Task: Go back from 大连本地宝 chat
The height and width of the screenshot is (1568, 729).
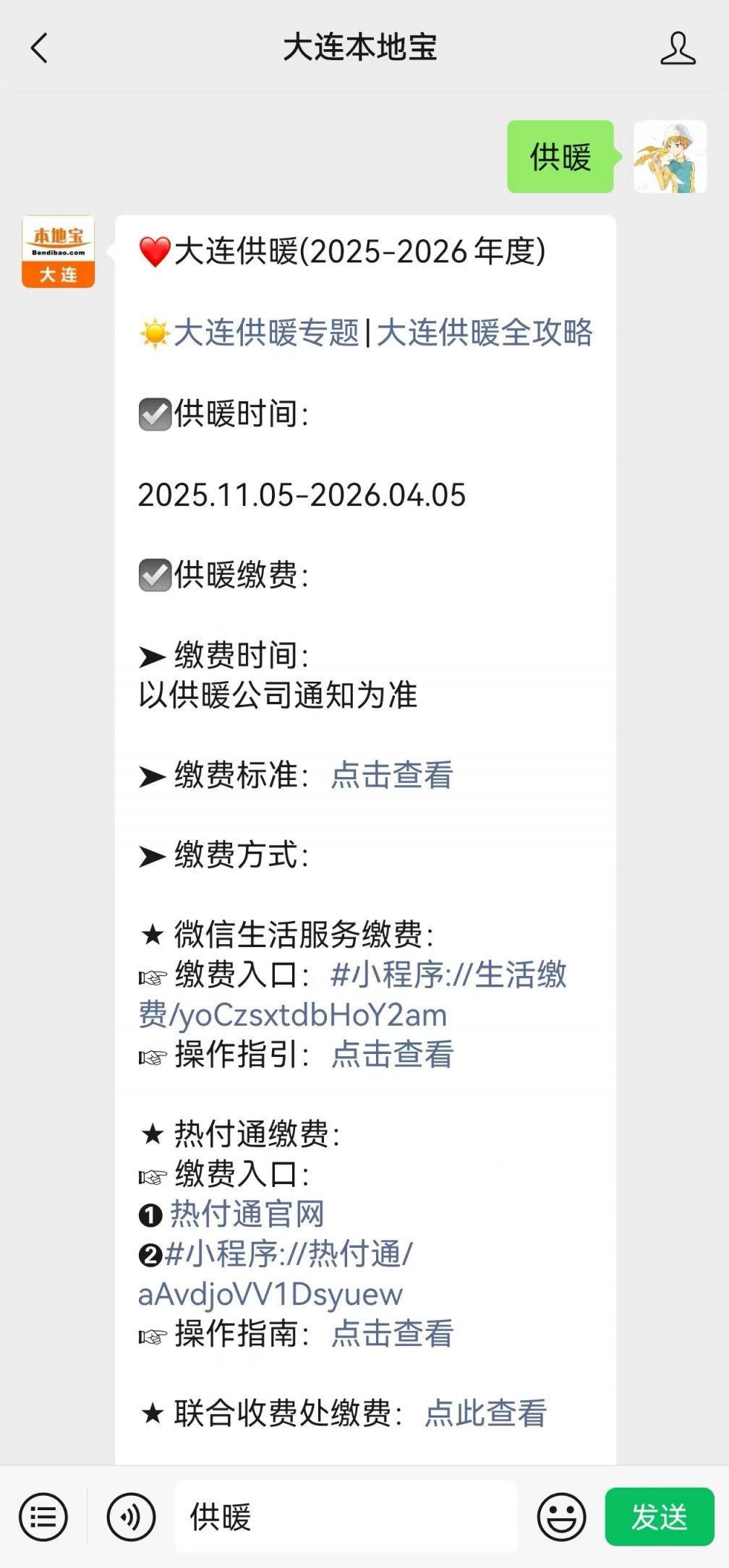Action: (x=39, y=48)
